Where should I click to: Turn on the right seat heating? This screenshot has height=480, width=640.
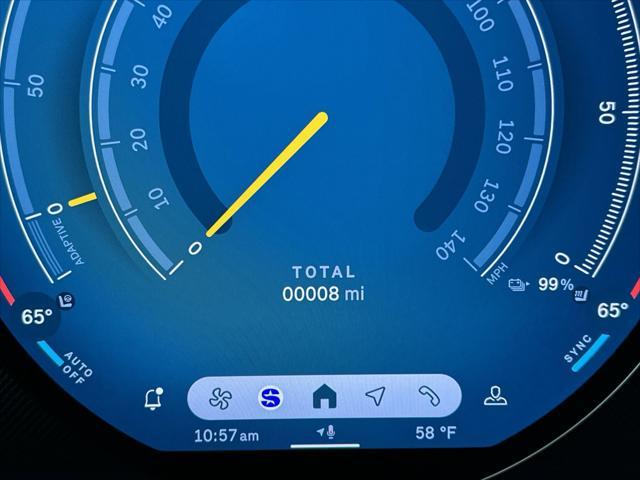tap(581, 291)
